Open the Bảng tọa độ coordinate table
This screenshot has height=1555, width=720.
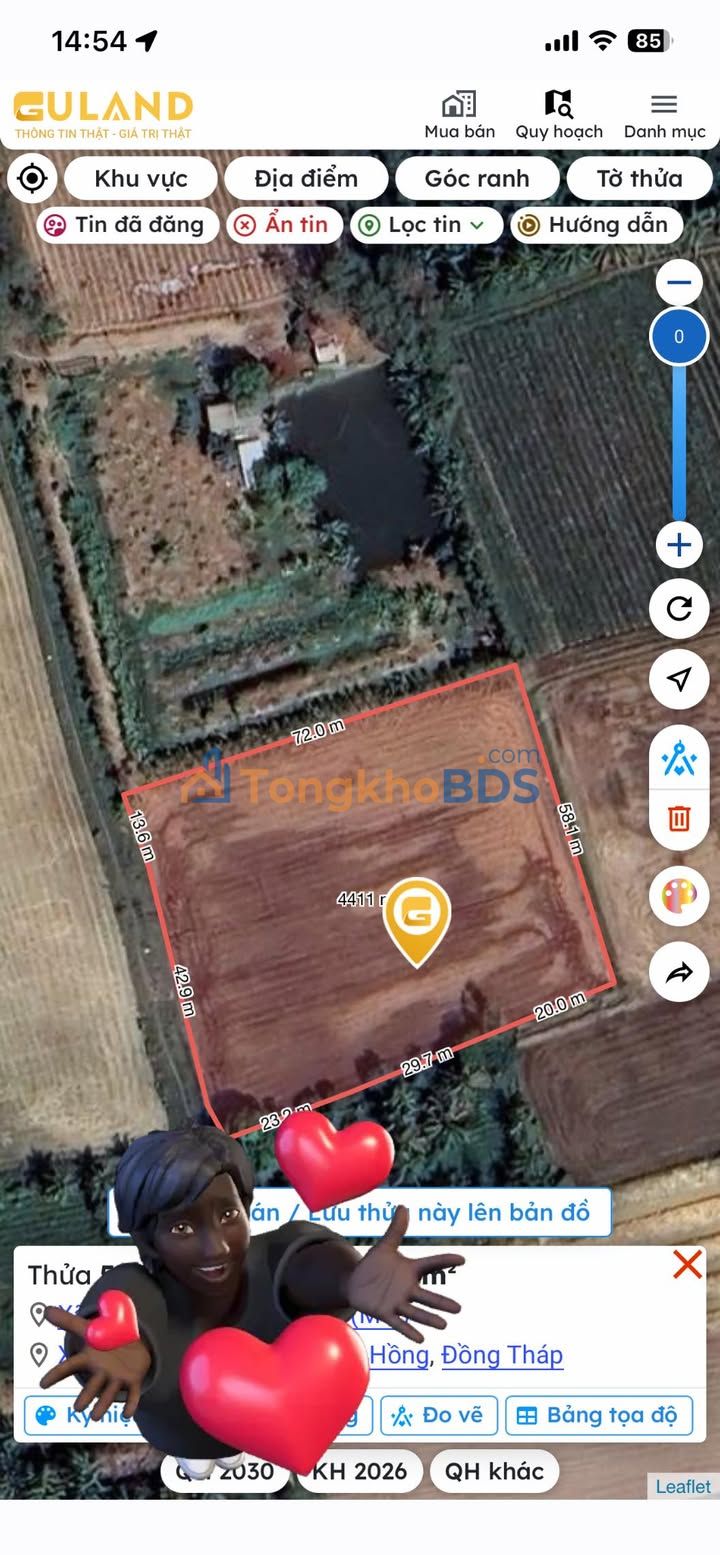coord(599,1415)
